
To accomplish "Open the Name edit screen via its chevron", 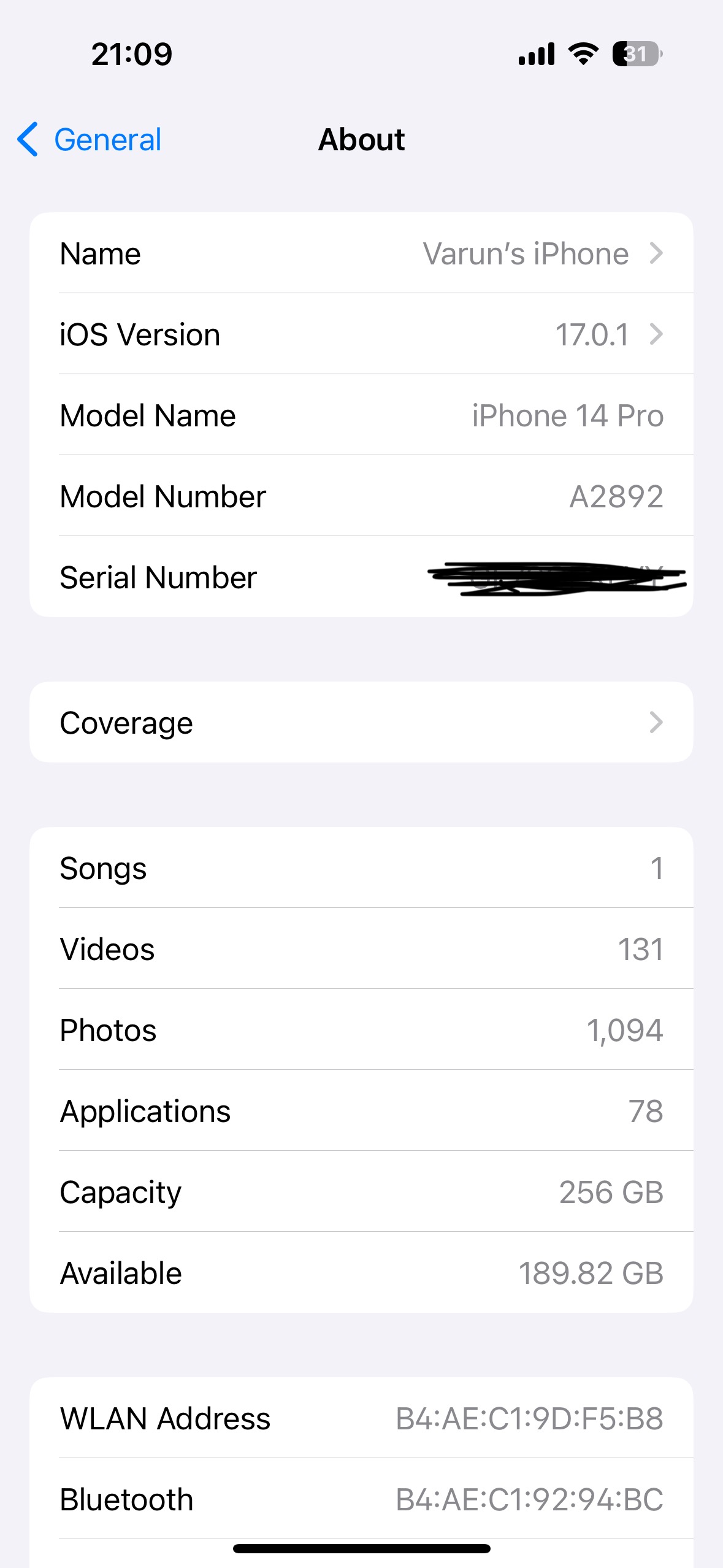I will point(656,253).
